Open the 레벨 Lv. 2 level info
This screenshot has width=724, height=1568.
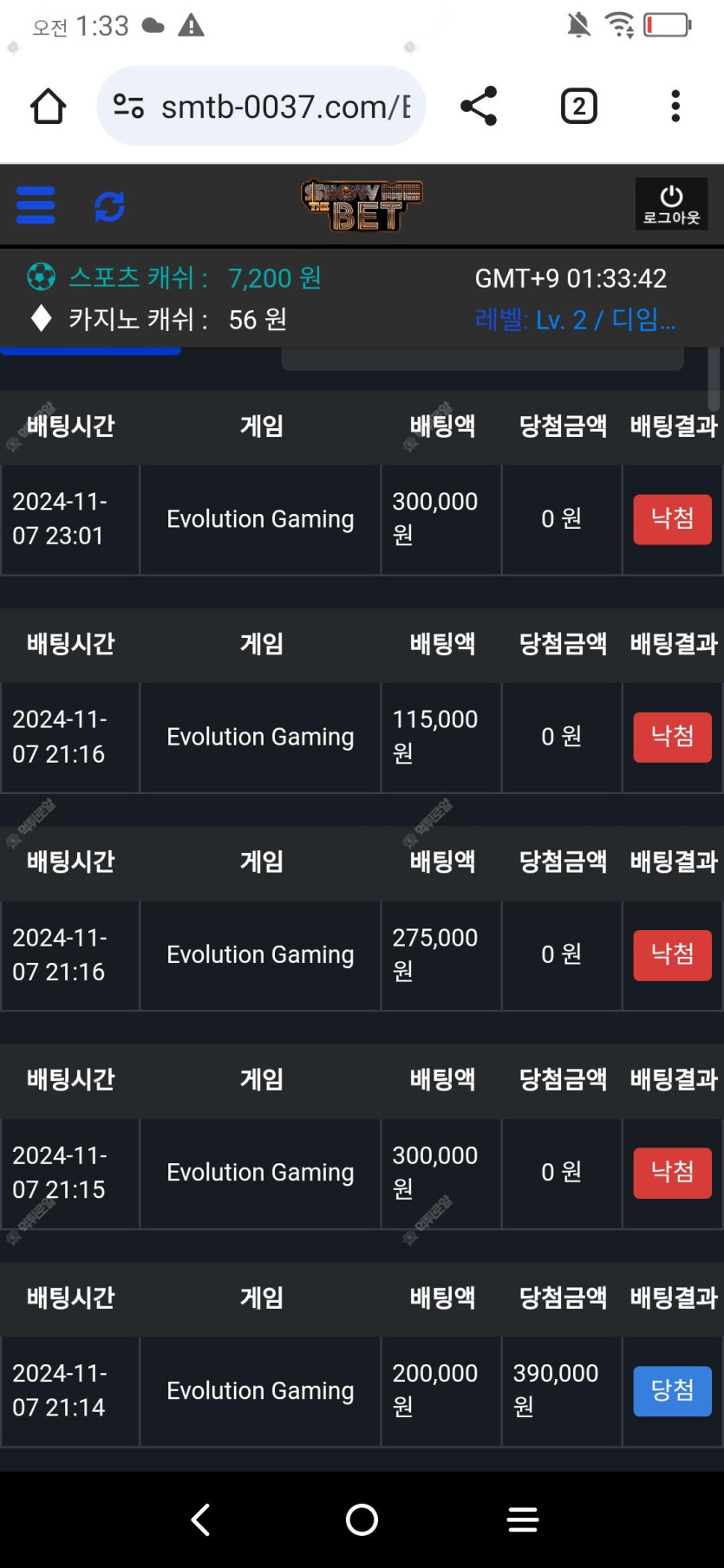575,320
